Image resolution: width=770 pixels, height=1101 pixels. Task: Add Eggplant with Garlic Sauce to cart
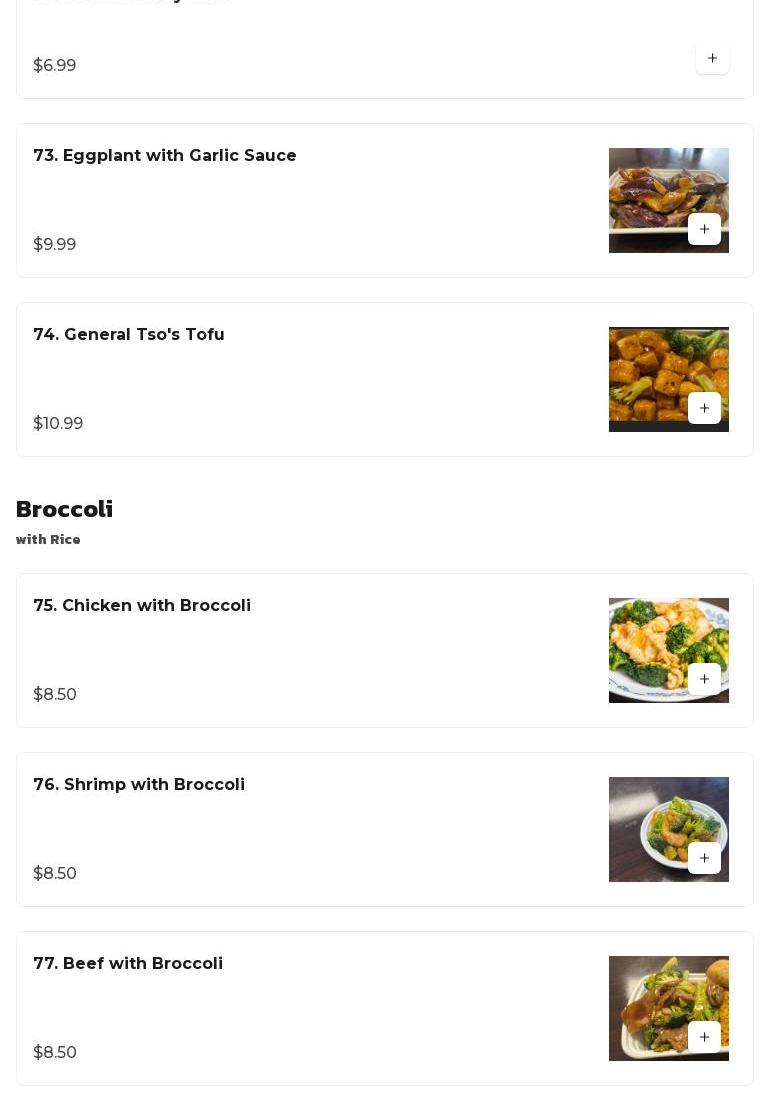coord(704,229)
